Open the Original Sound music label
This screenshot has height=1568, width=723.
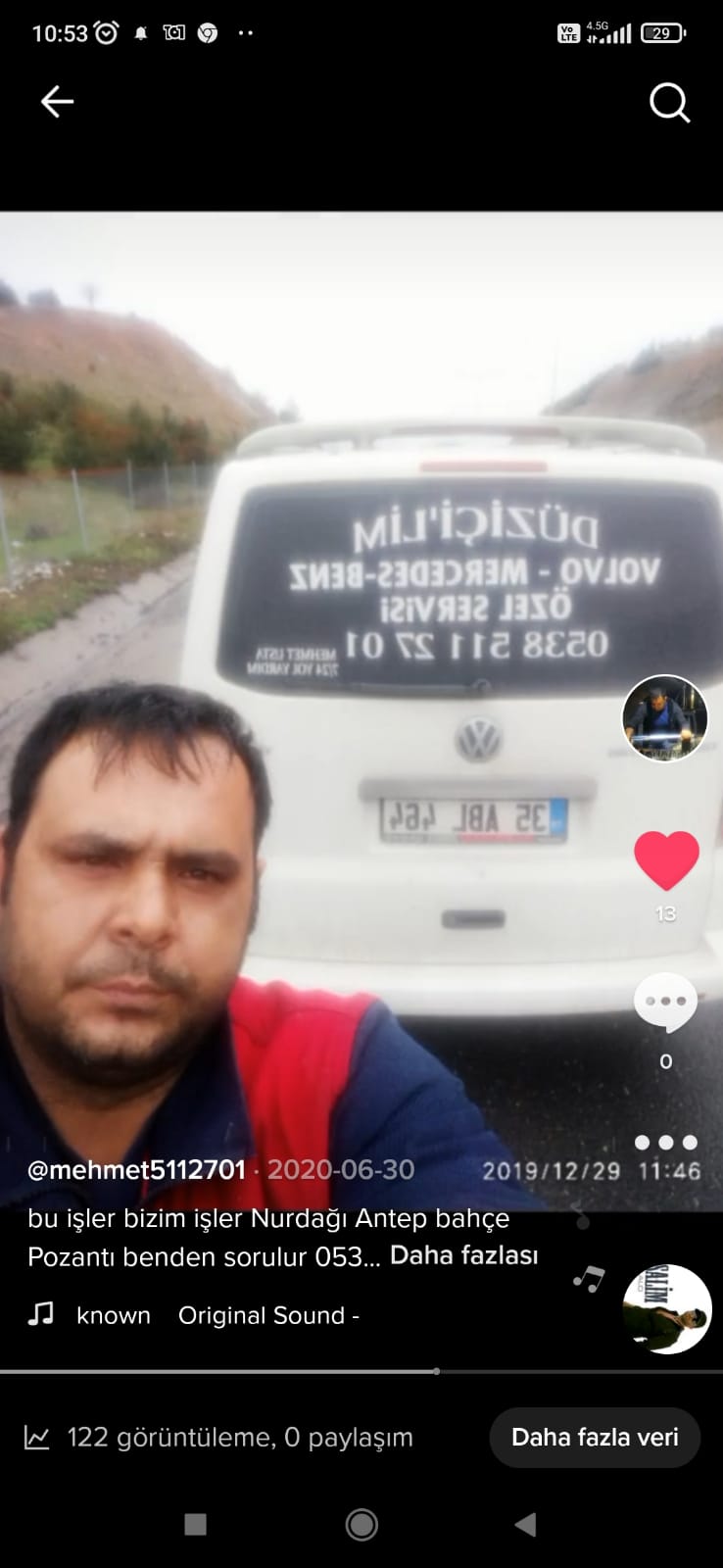coord(267,1315)
